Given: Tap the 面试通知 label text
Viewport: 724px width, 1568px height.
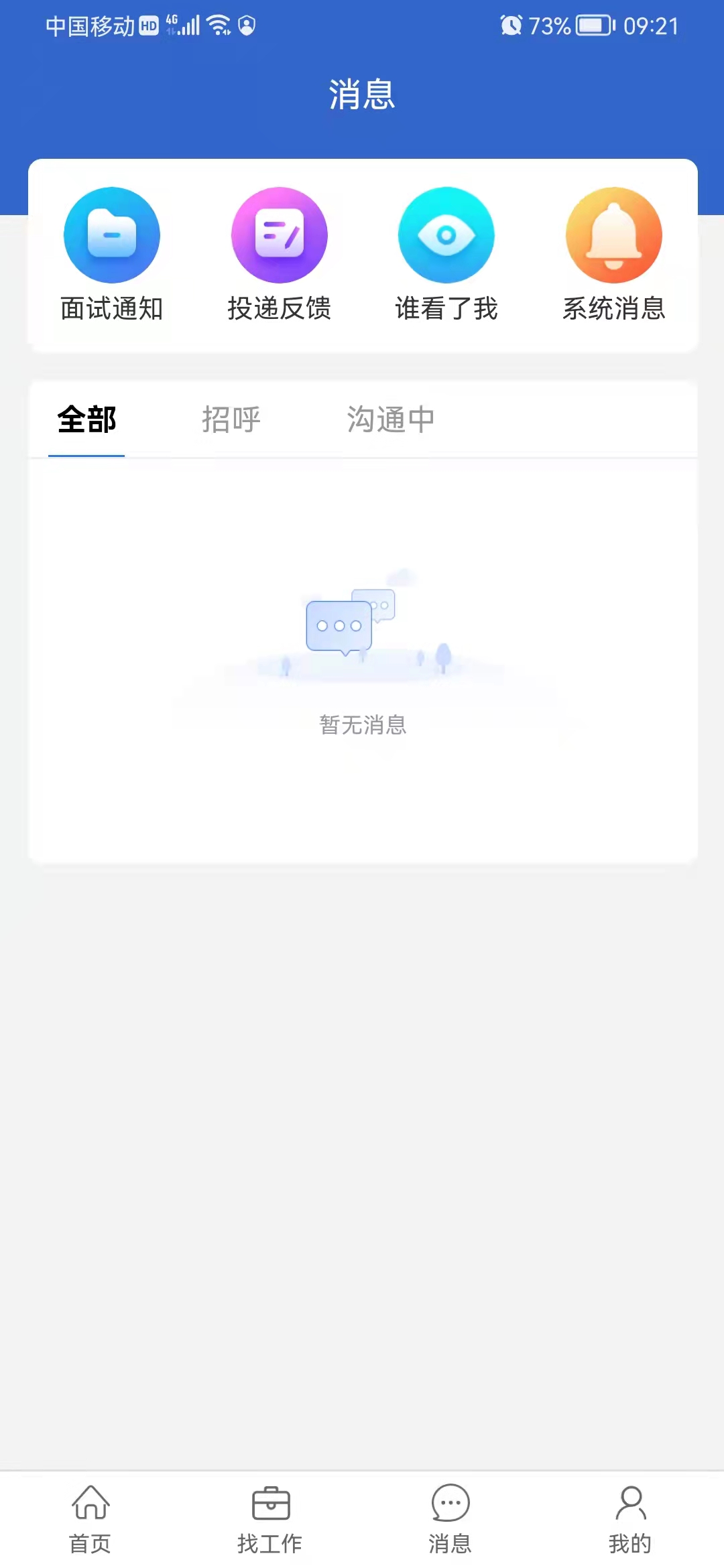Looking at the screenshot, I should (111, 310).
